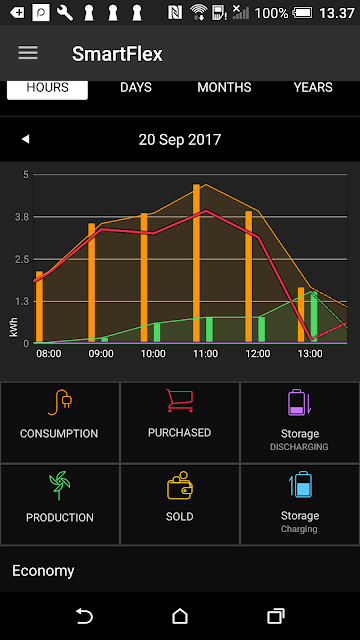Toggle the Consumption data tile

(60, 422)
